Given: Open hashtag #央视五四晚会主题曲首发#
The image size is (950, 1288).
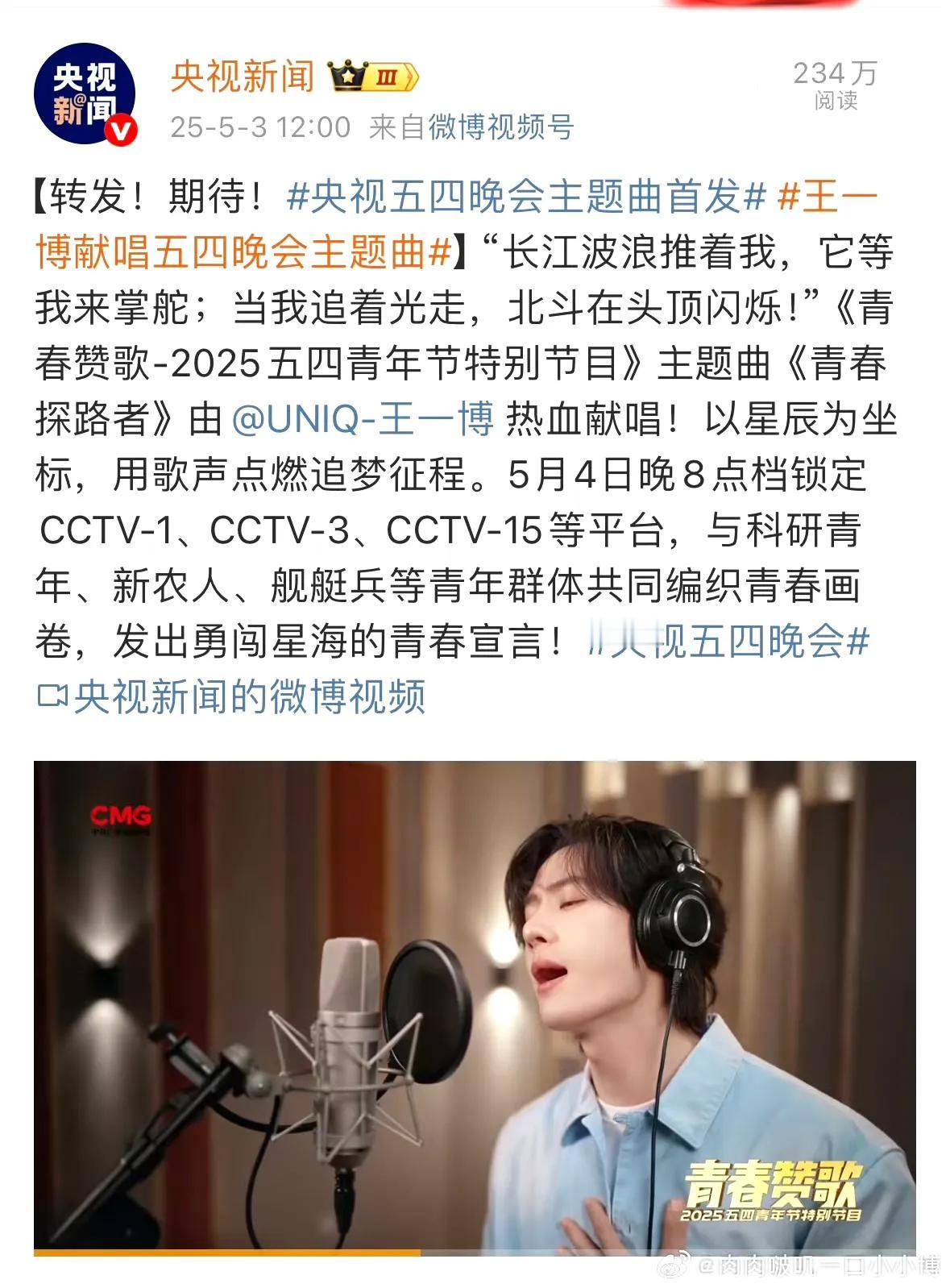Looking at the screenshot, I should click(525, 197).
